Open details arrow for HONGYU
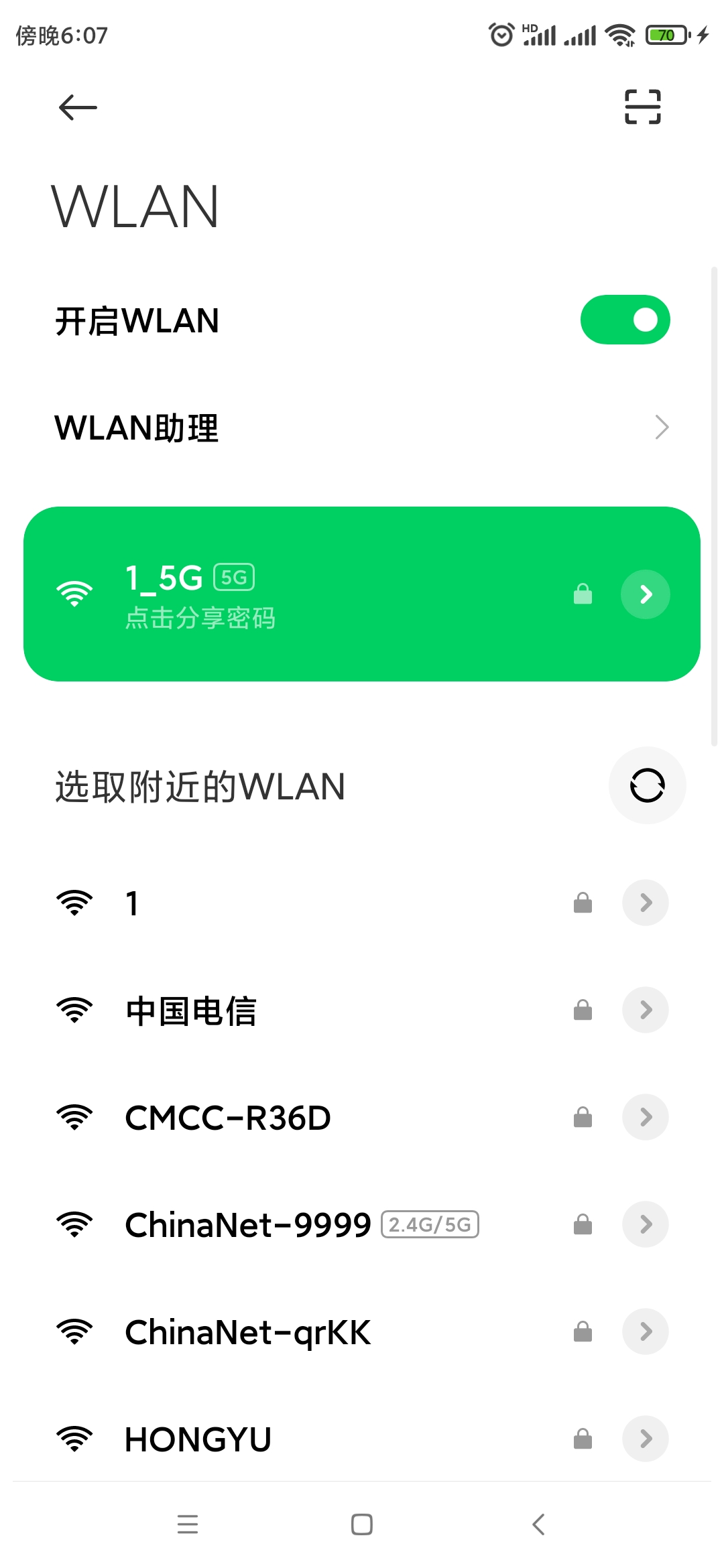The height and width of the screenshot is (1568, 724). (646, 1439)
